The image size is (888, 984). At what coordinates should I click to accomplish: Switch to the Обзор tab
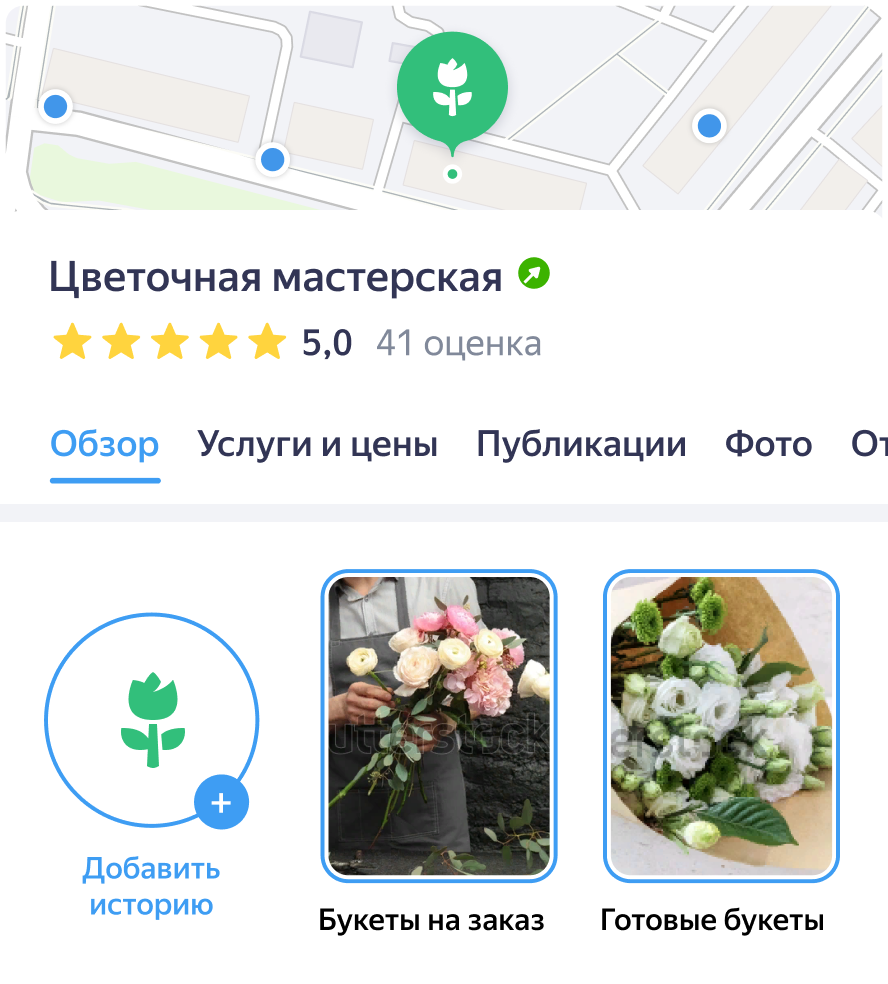coord(105,444)
